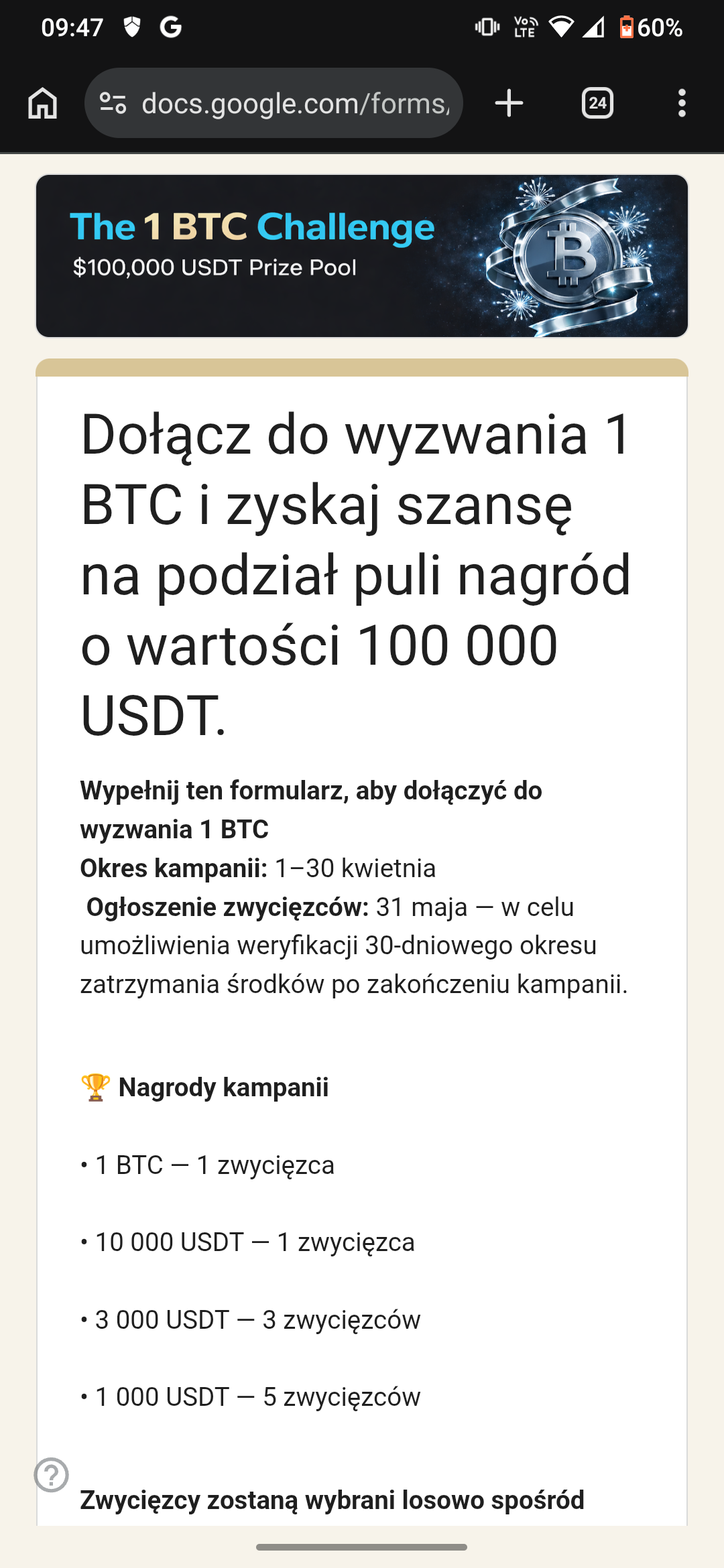View site information icon in address bar

click(113, 103)
